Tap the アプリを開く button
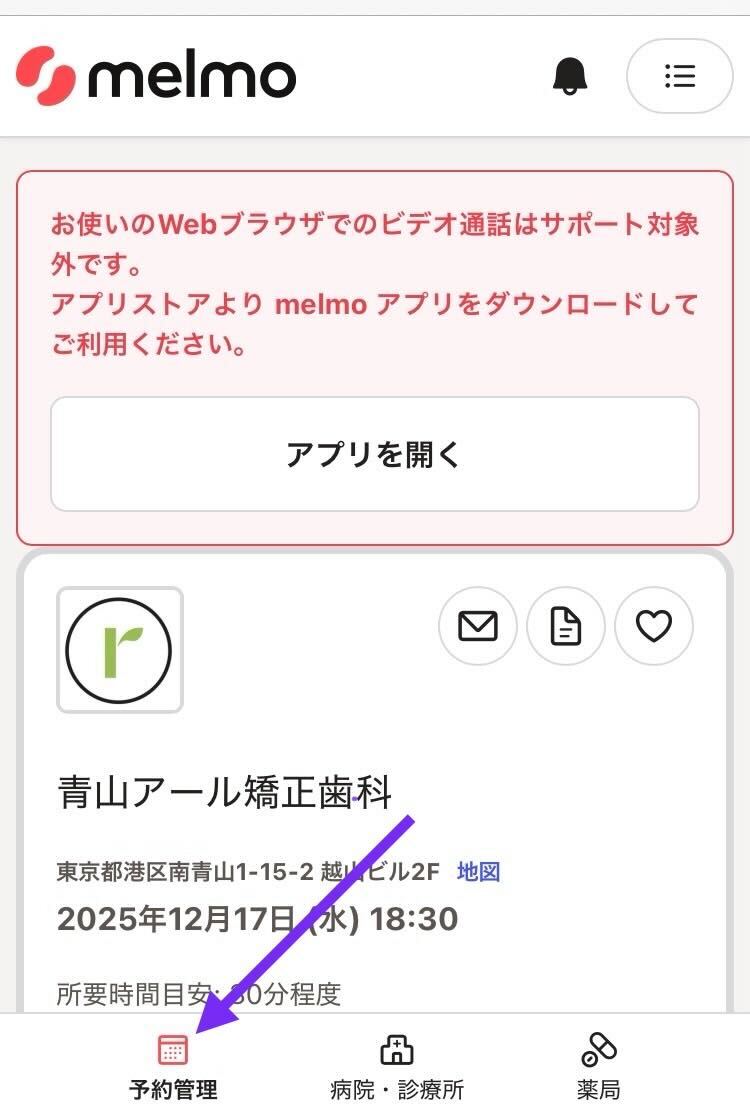Screen dimensions: 750x1106 click(x=375, y=455)
